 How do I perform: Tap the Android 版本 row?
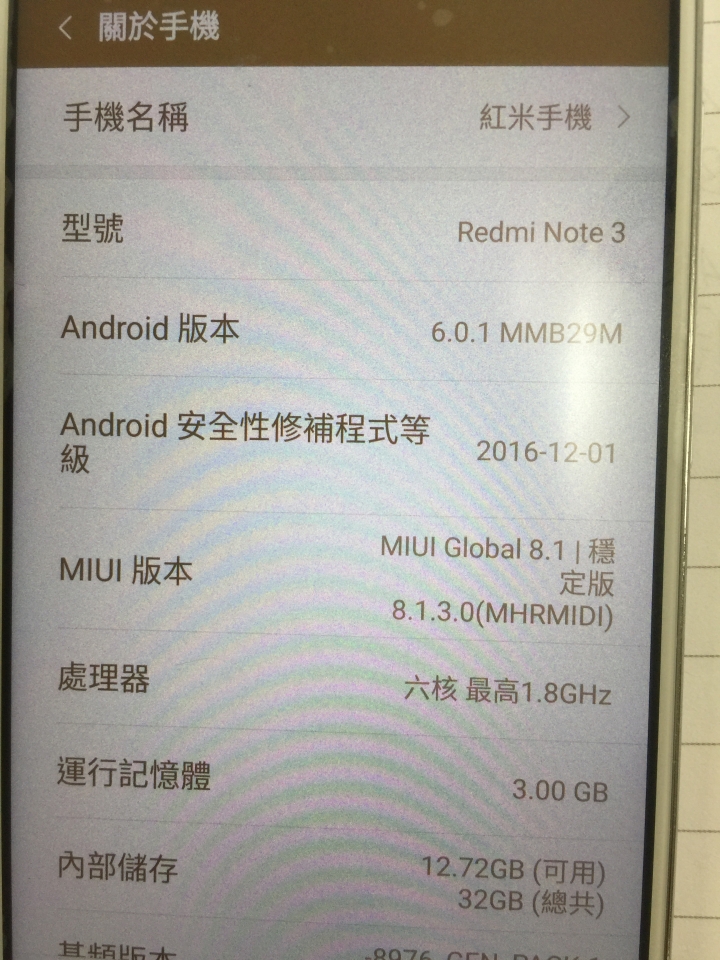[x=340, y=330]
